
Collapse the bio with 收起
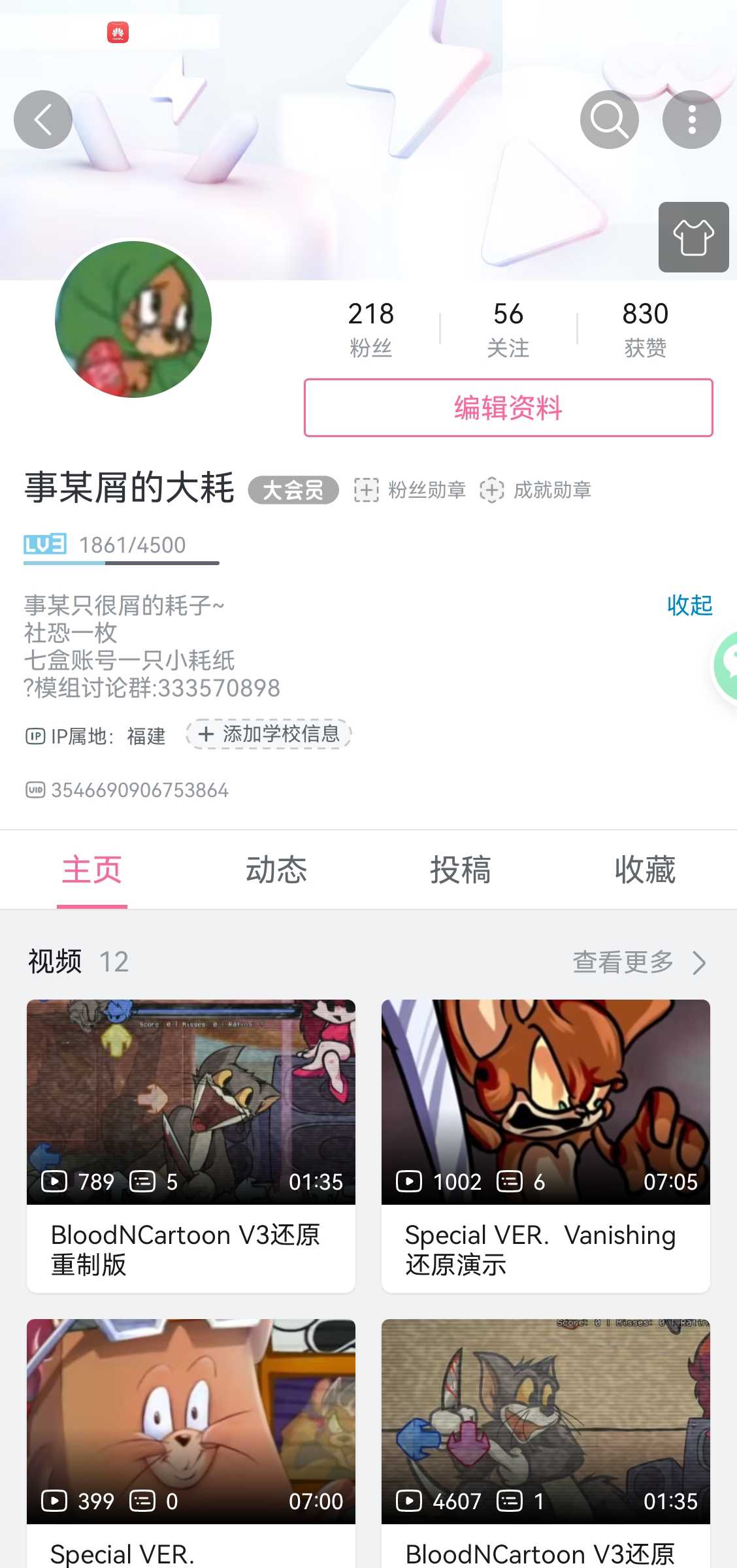689,605
